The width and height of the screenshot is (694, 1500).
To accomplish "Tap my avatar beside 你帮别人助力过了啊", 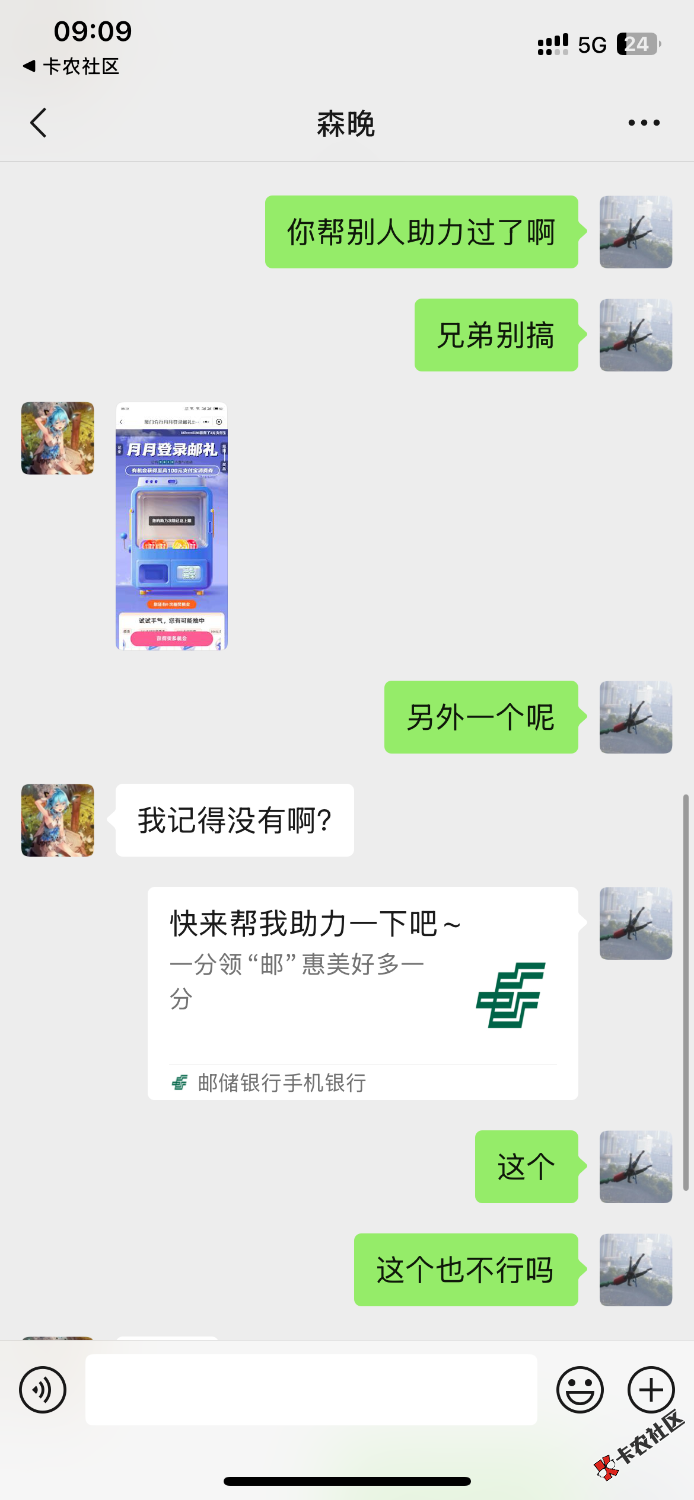I will click(635, 232).
